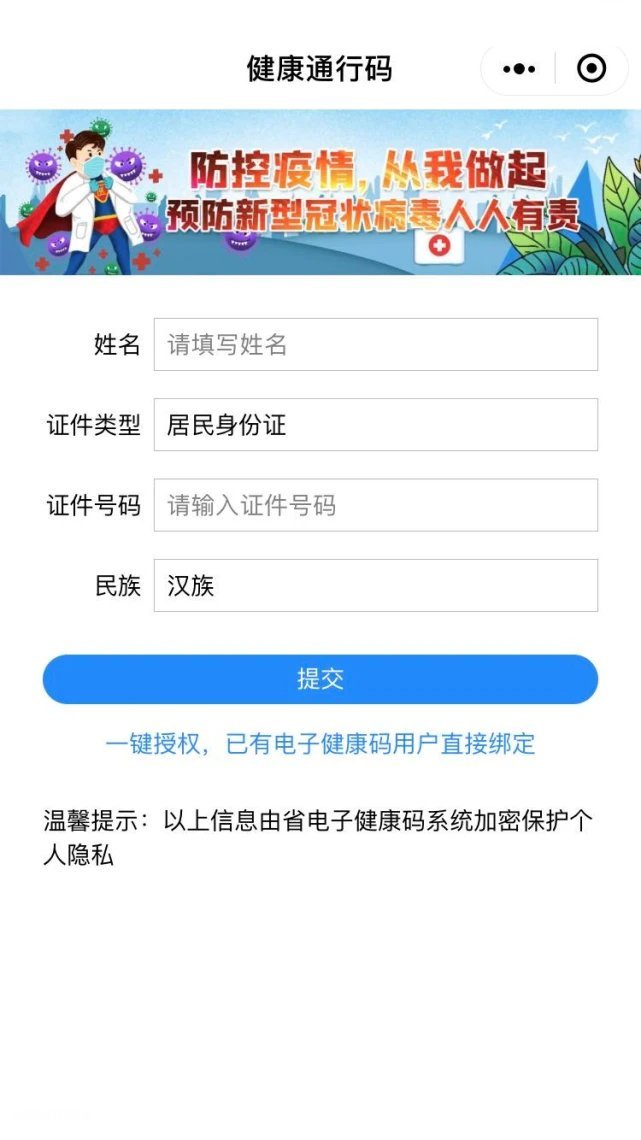Open the 证件类型 ID type picker
Viewport: 641px width, 1140px height.
[375, 425]
